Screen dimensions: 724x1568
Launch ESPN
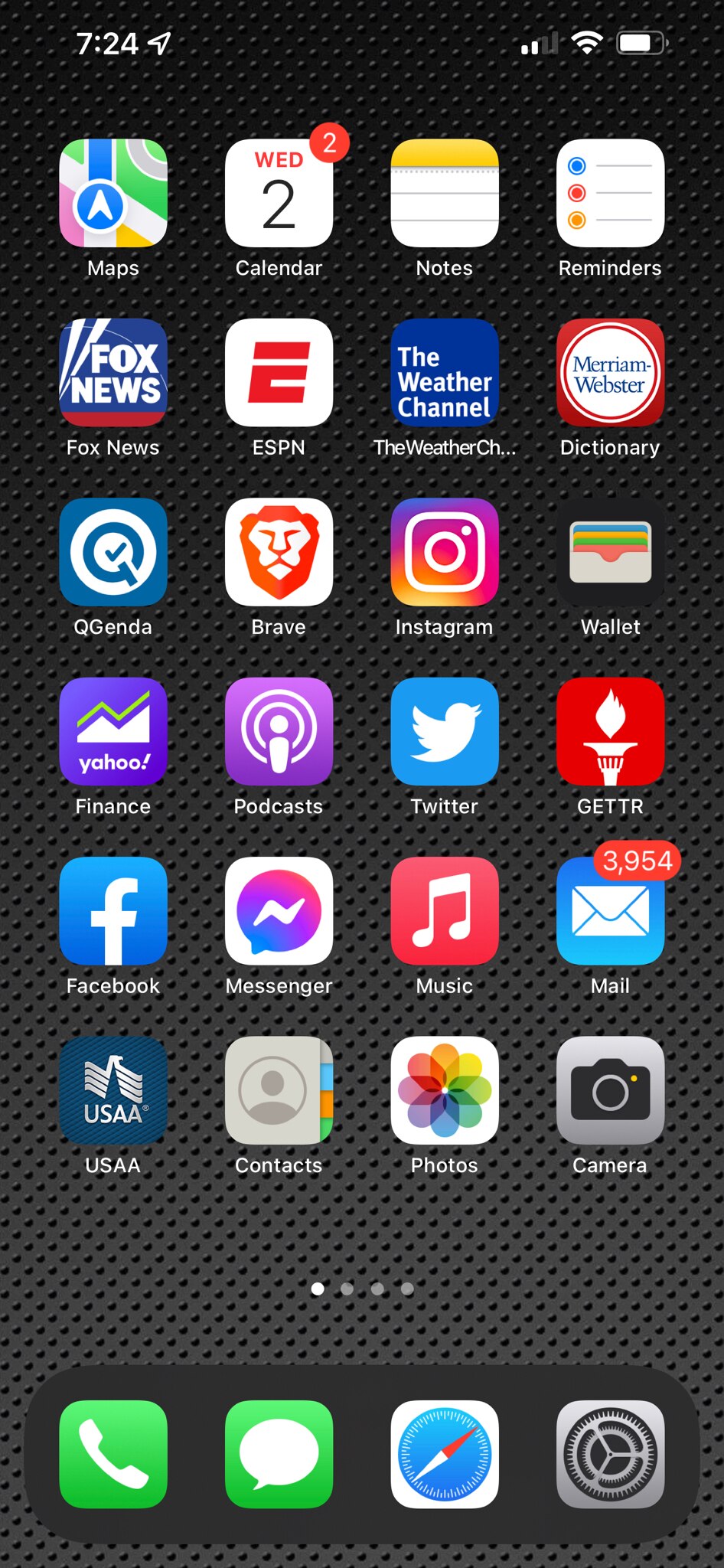pyautogui.click(x=279, y=374)
